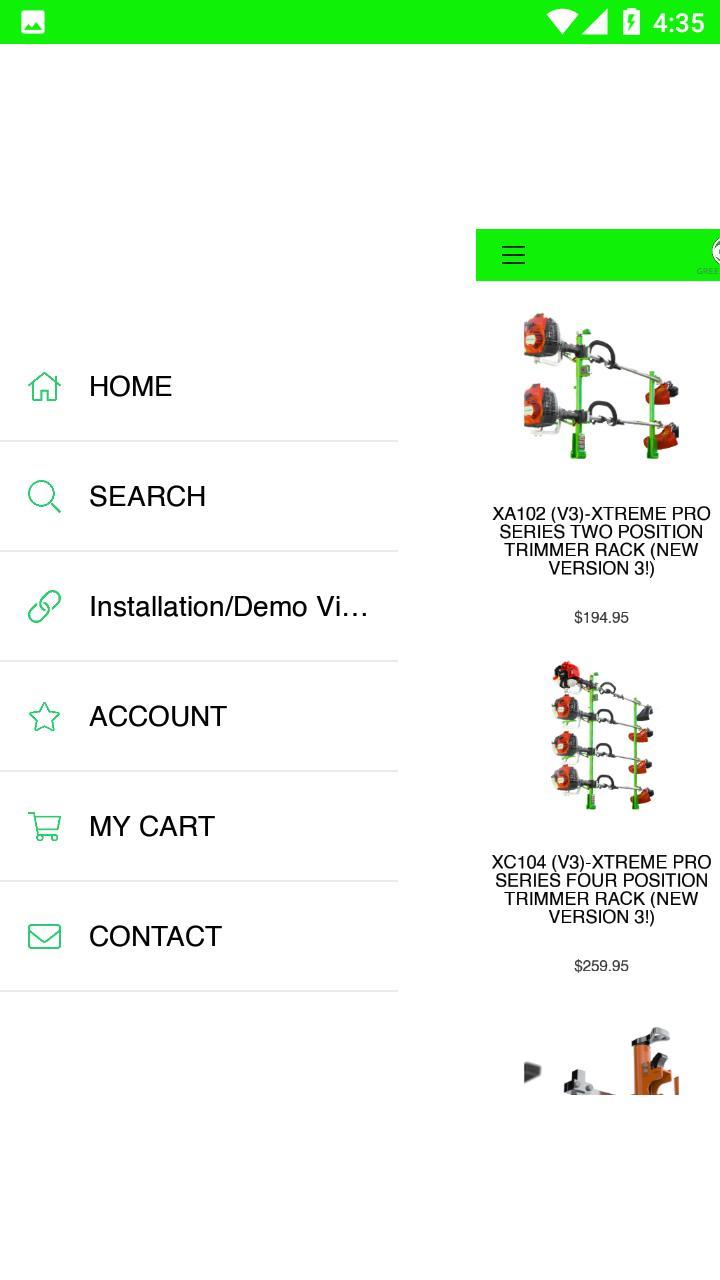Tap the chain link icon beside Installation/Demo Videos
Image resolution: width=720 pixels, height=1280 pixels.
pyautogui.click(x=44, y=606)
